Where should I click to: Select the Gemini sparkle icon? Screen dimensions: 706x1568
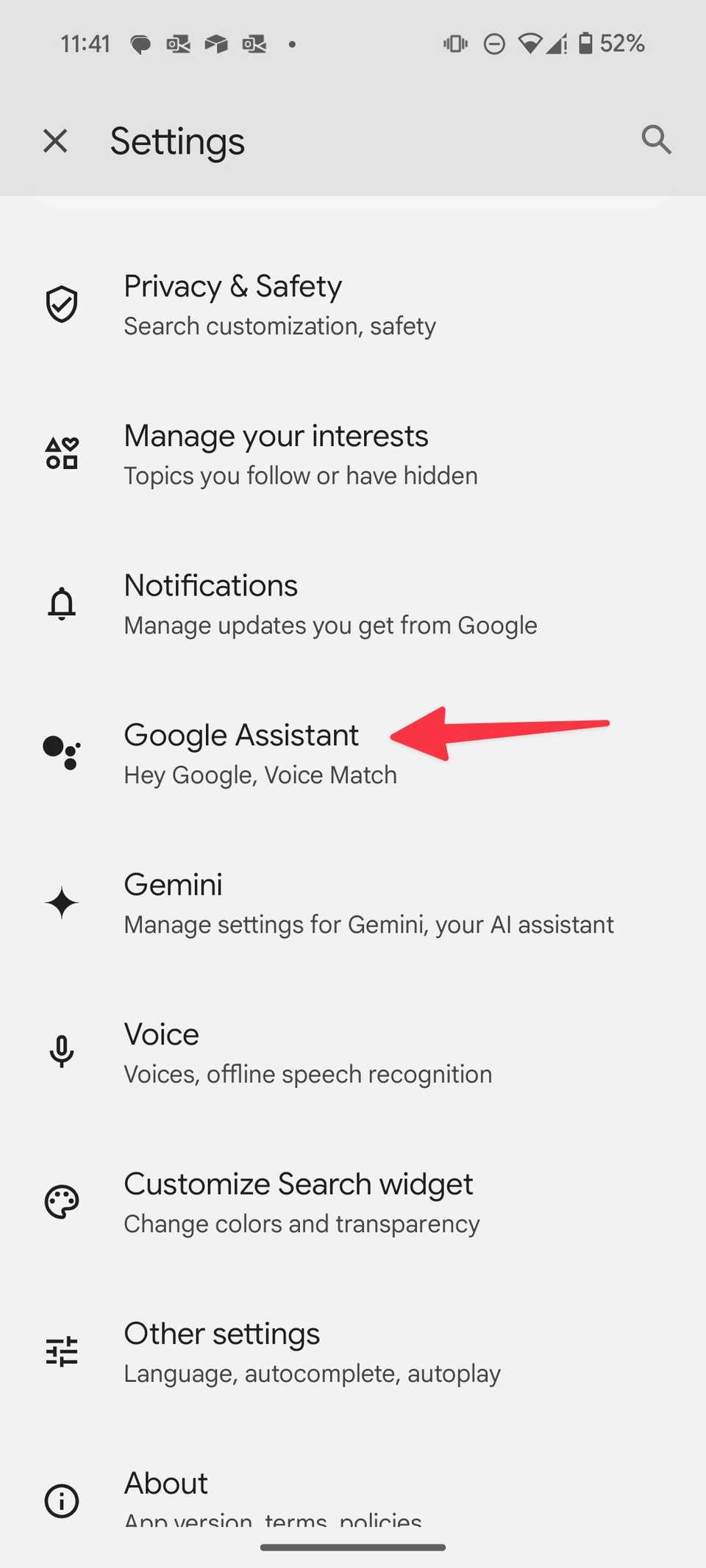click(62, 903)
